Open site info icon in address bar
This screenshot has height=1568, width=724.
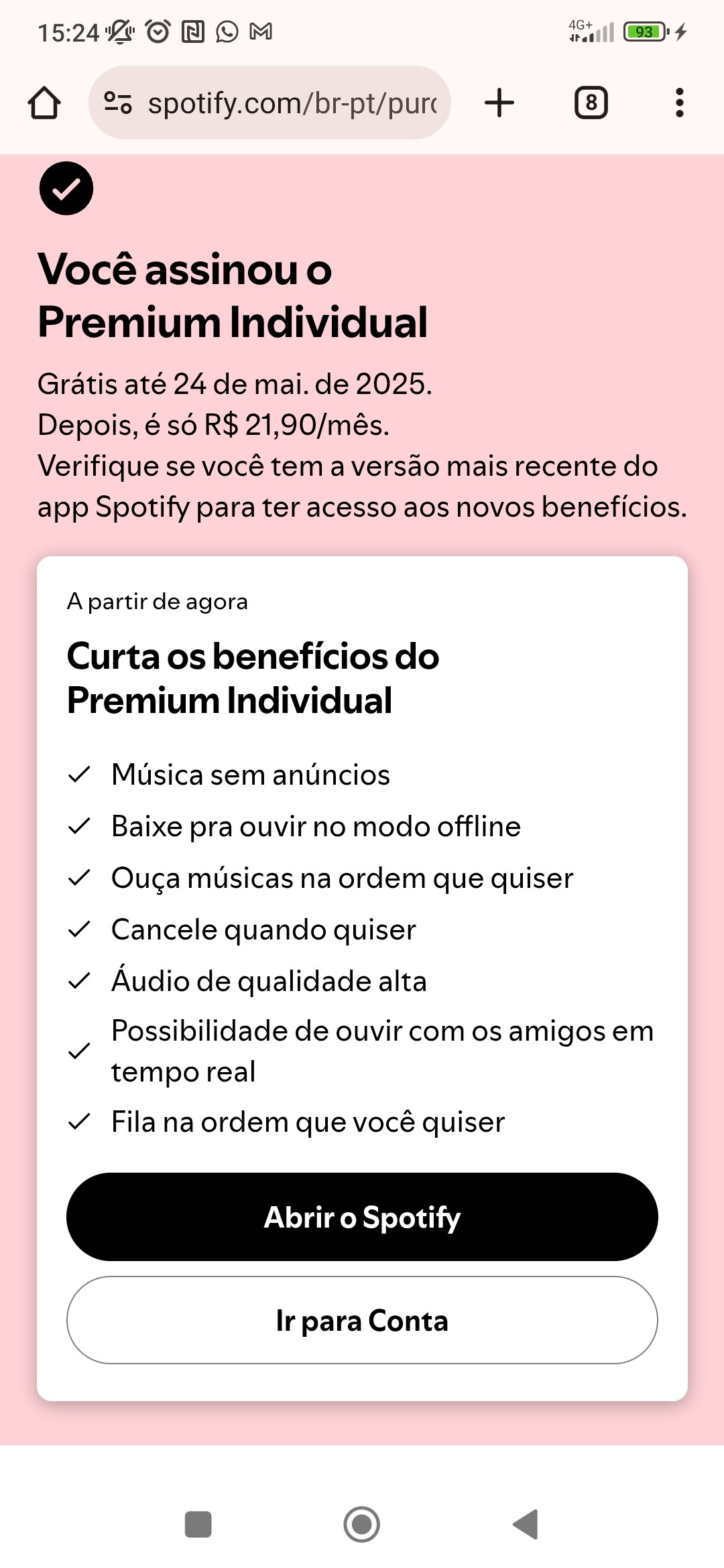[118, 103]
